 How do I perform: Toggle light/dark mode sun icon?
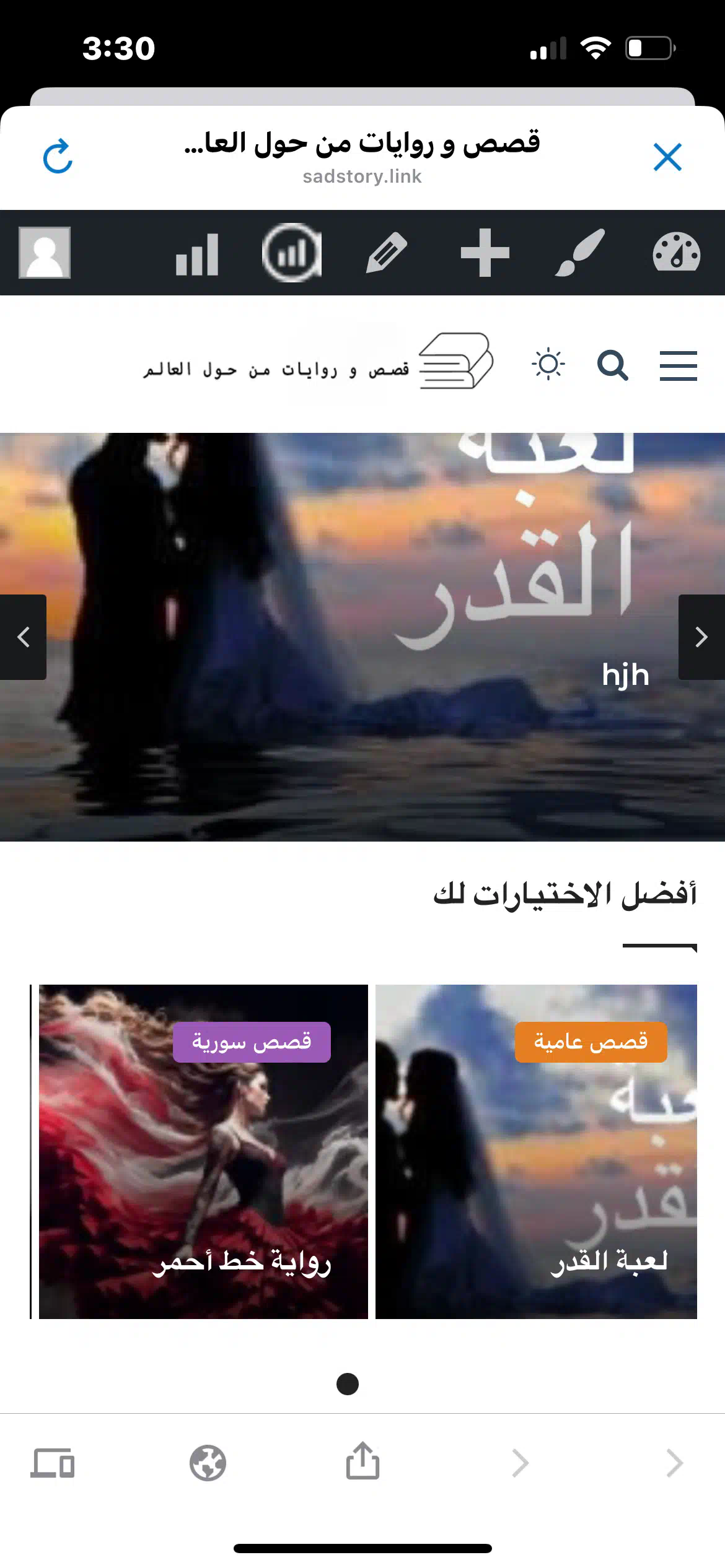pyautogui.click(x=548, y=364)
